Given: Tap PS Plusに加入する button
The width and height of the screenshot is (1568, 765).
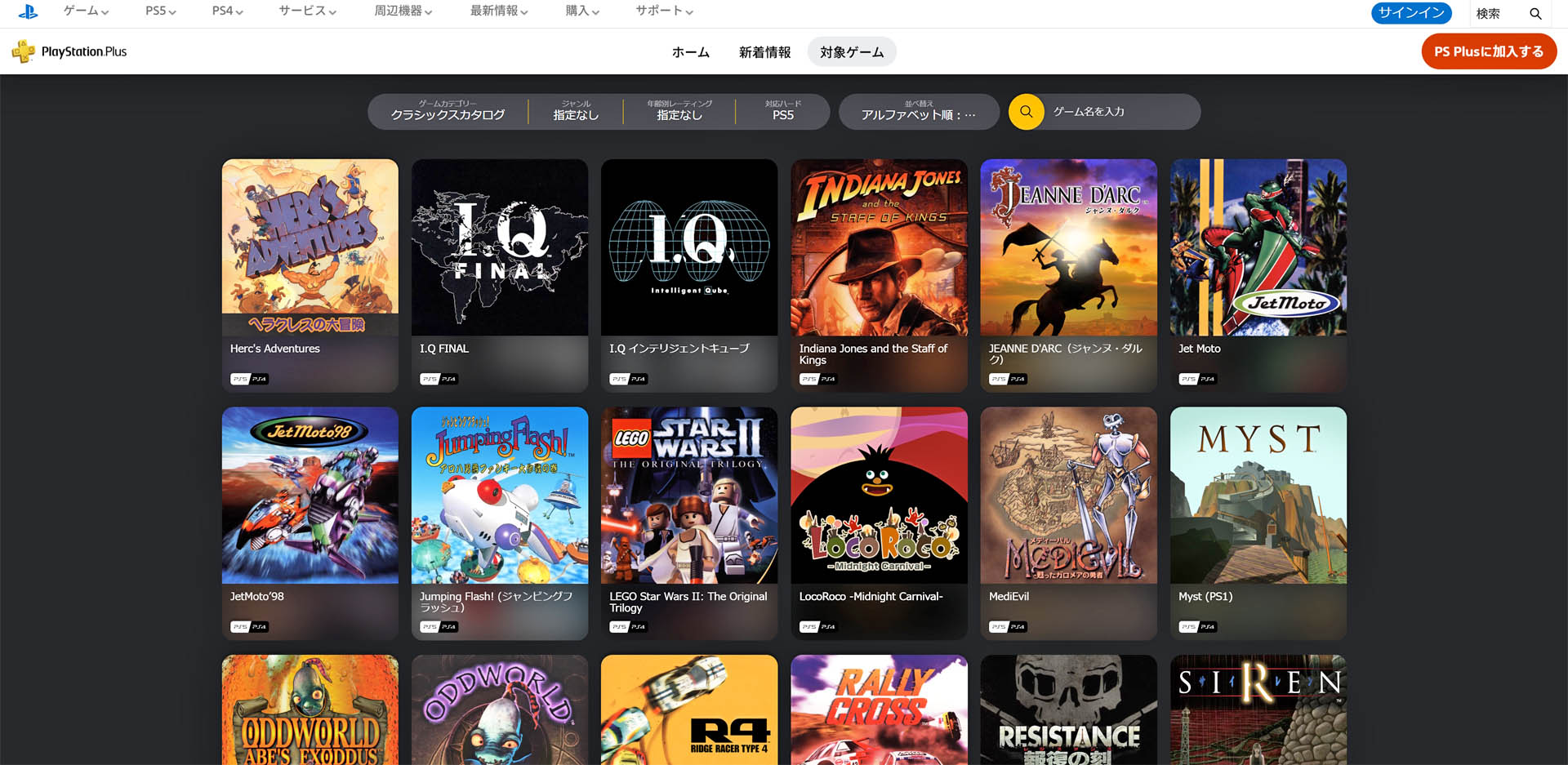Looking at the screenshot, I should tap(1488, 51).
